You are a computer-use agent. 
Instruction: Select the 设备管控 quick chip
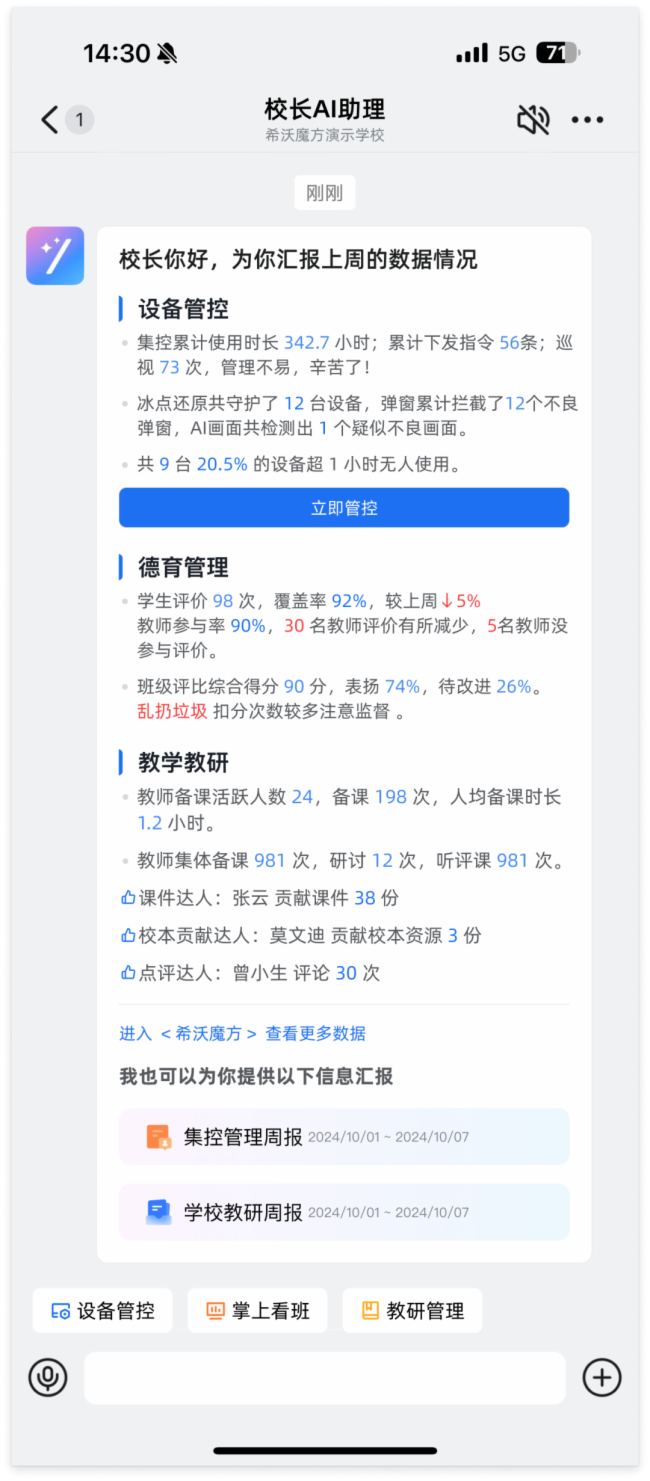click(102, 1311)
